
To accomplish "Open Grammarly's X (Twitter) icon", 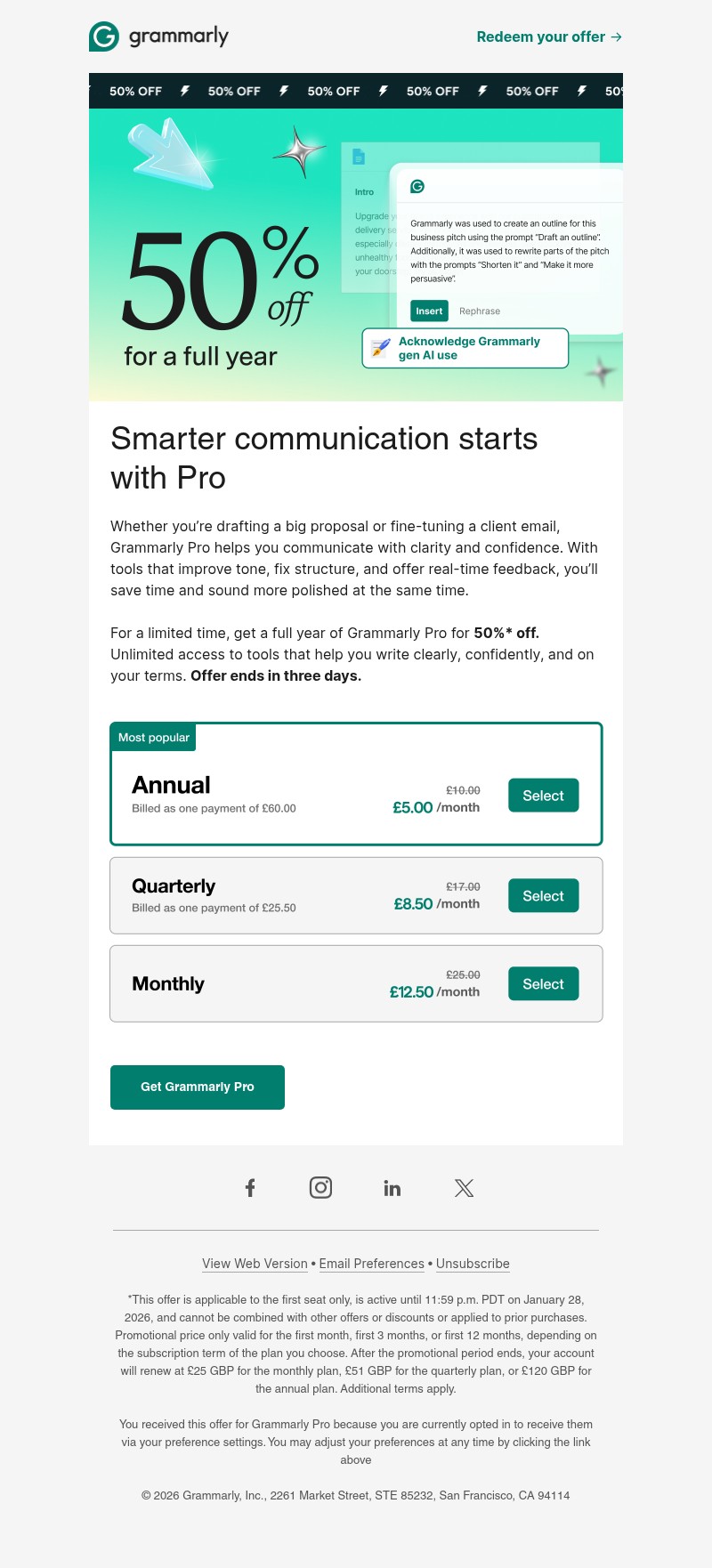I will 463,1187.
